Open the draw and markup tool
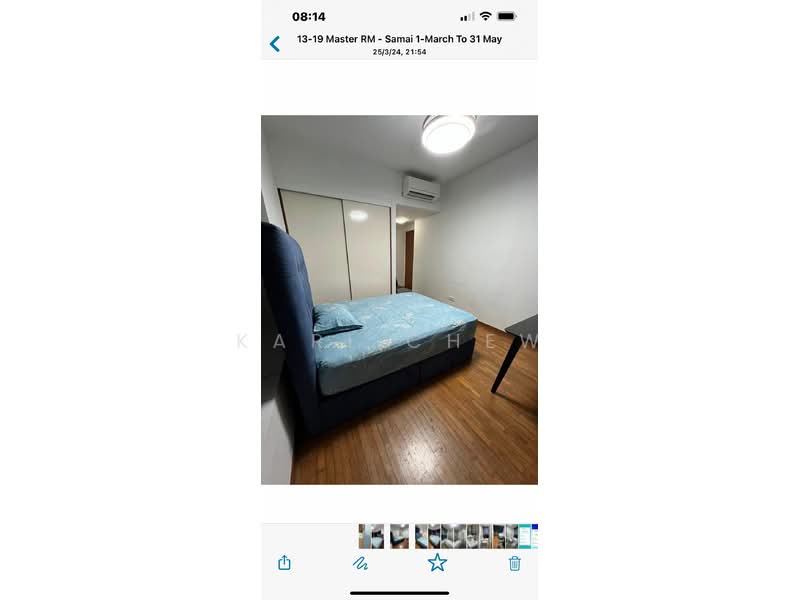The width and height of the screenshot is (800, 600). tap(360, 563)
